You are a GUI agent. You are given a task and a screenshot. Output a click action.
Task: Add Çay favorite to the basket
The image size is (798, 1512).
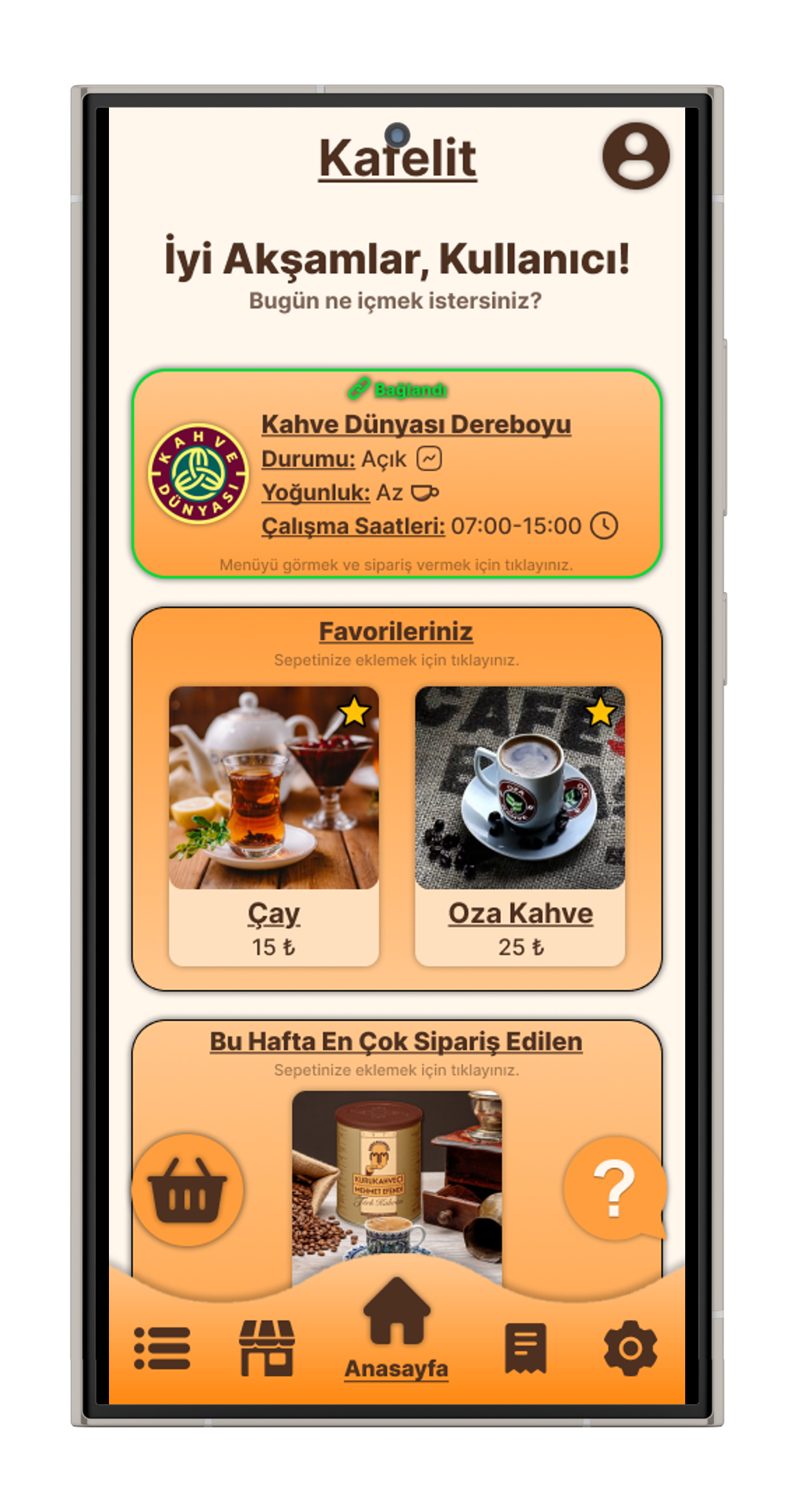pos(274,826)
